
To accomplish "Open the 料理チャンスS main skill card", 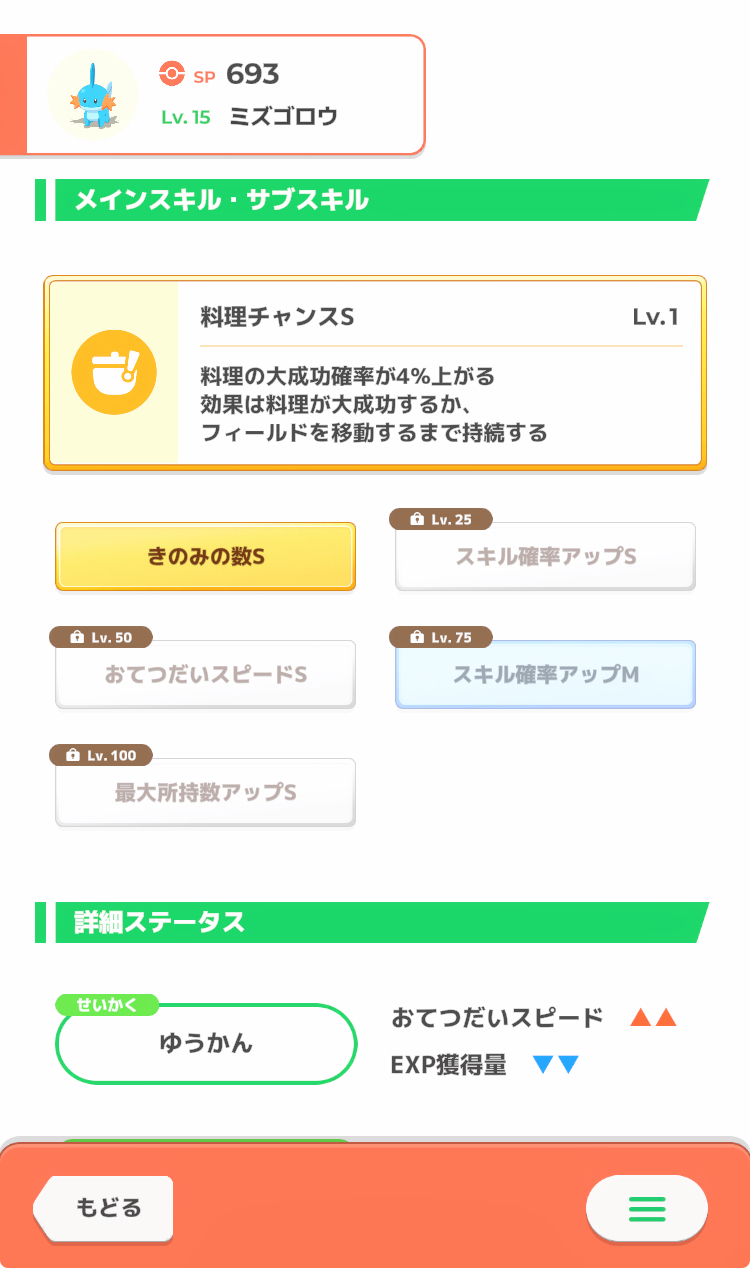I will point(375,373).
